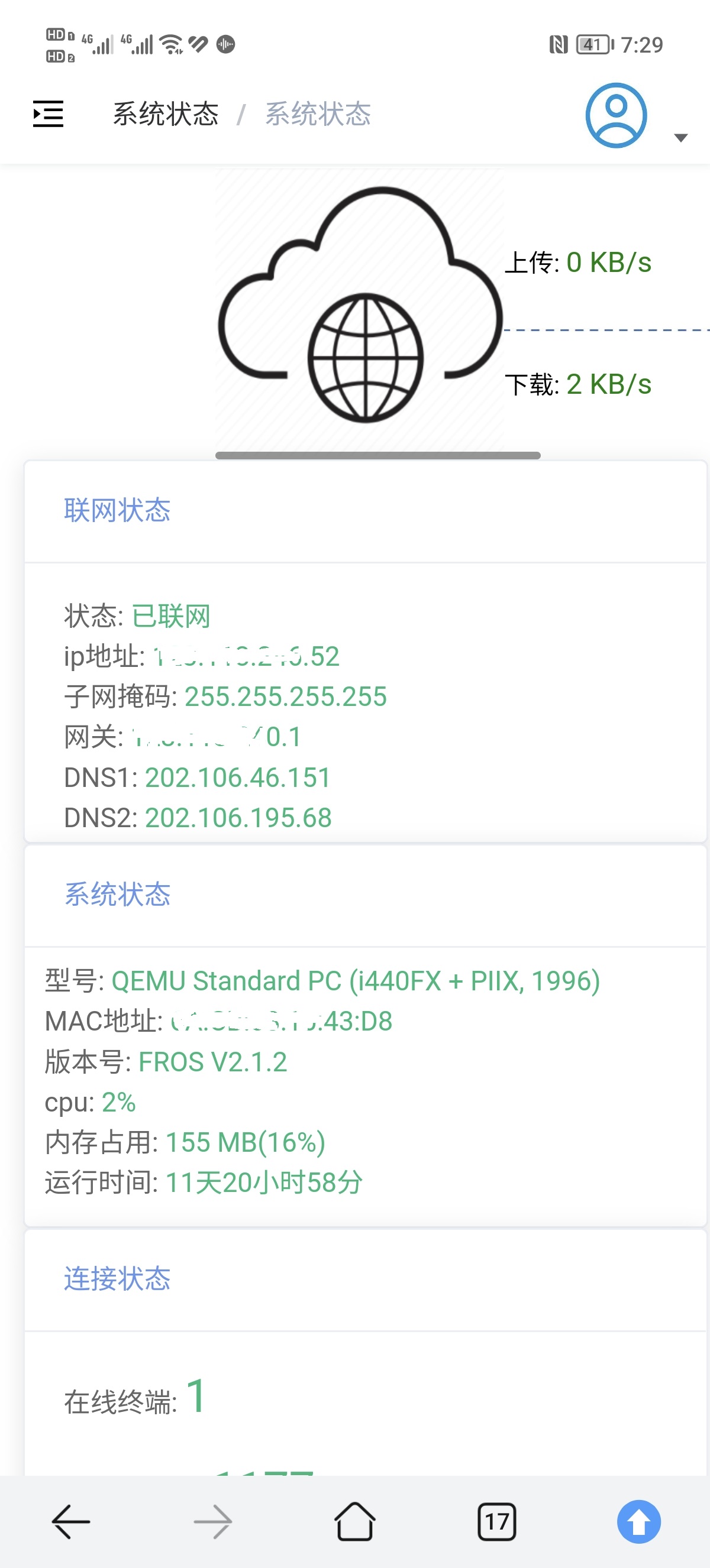
Task: Open the sidebar navigation menu
Action: click(x=48, y=113)
